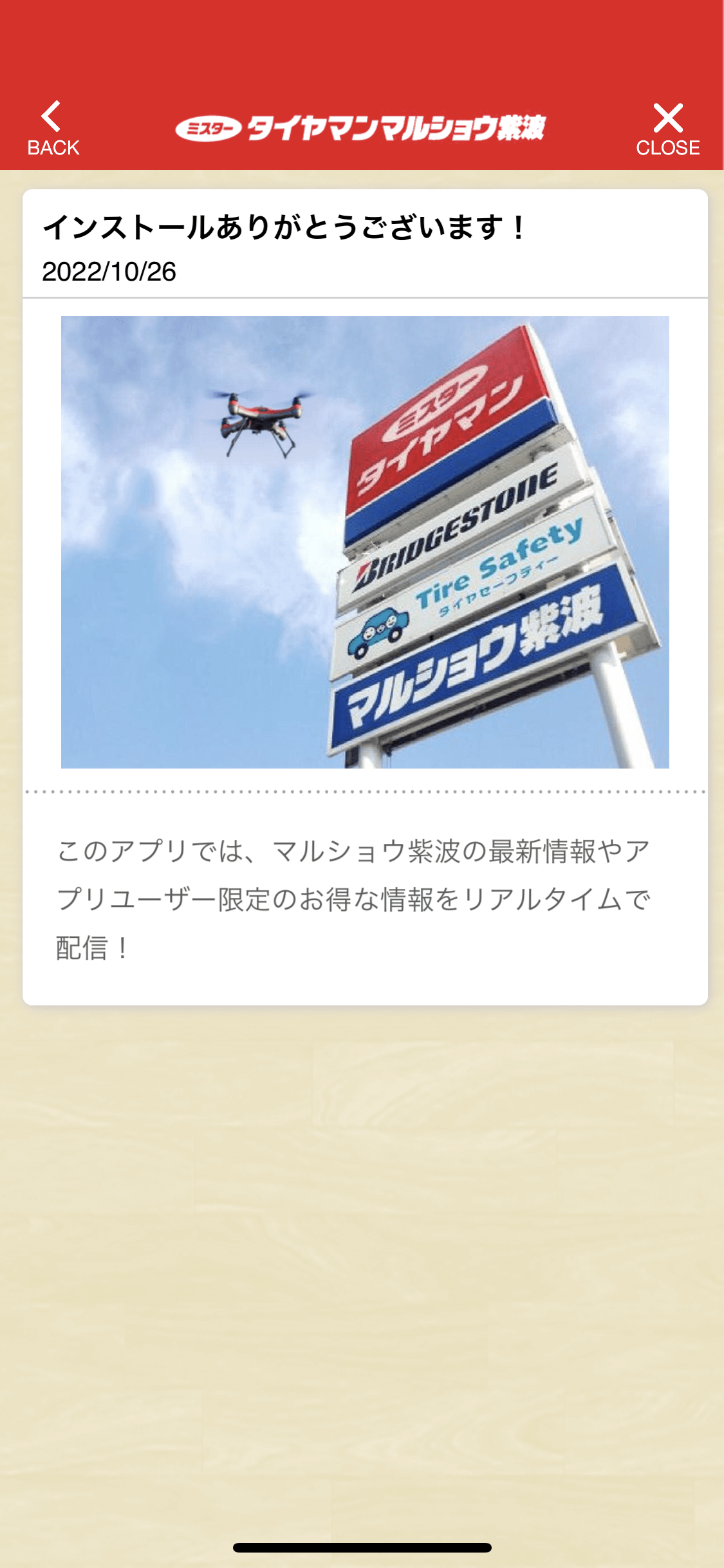This screenshot has width=724, height=1568.
Task: Tap the red タイヤマン sign panel in the photo
Action: click(x=444, y=406)
